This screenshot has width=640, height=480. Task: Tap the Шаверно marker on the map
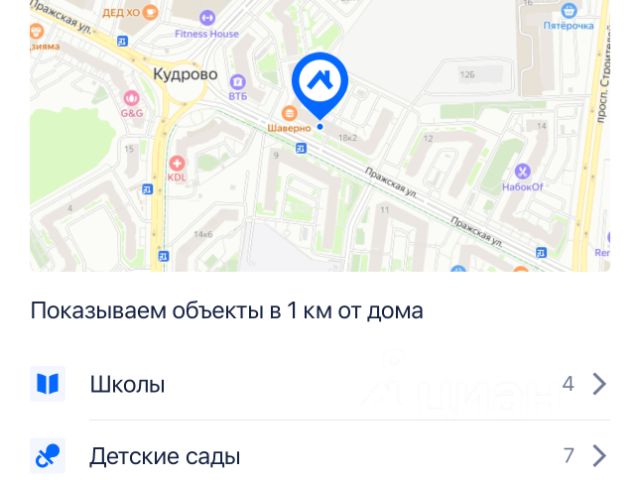point(289,113)
